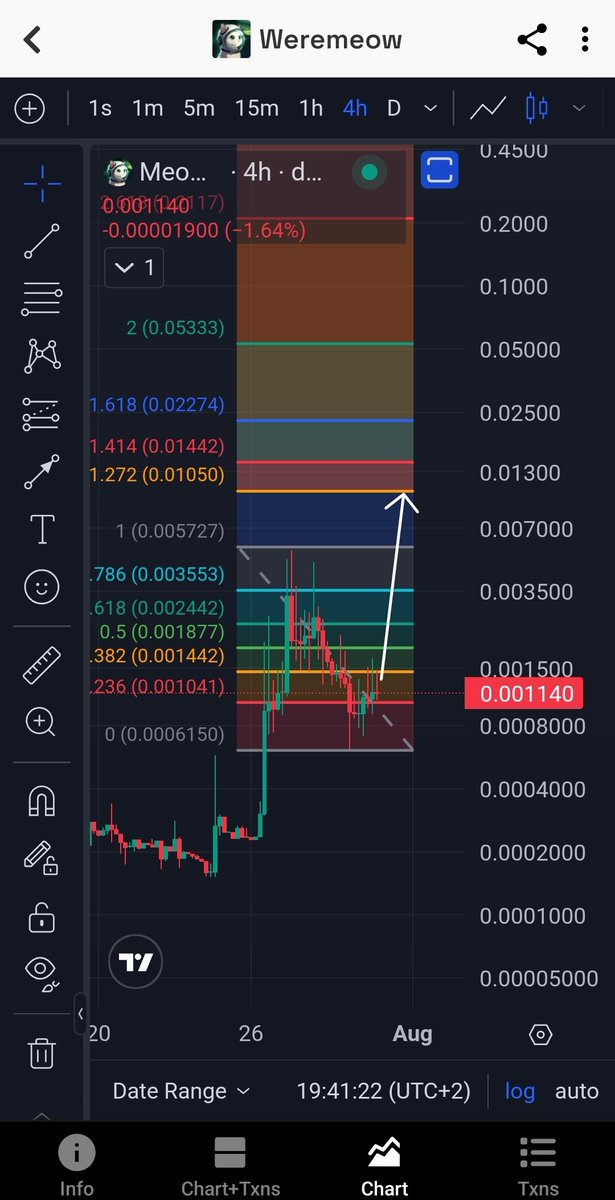
Task: Pick the text annotation tool
Action: click(41, 530)
